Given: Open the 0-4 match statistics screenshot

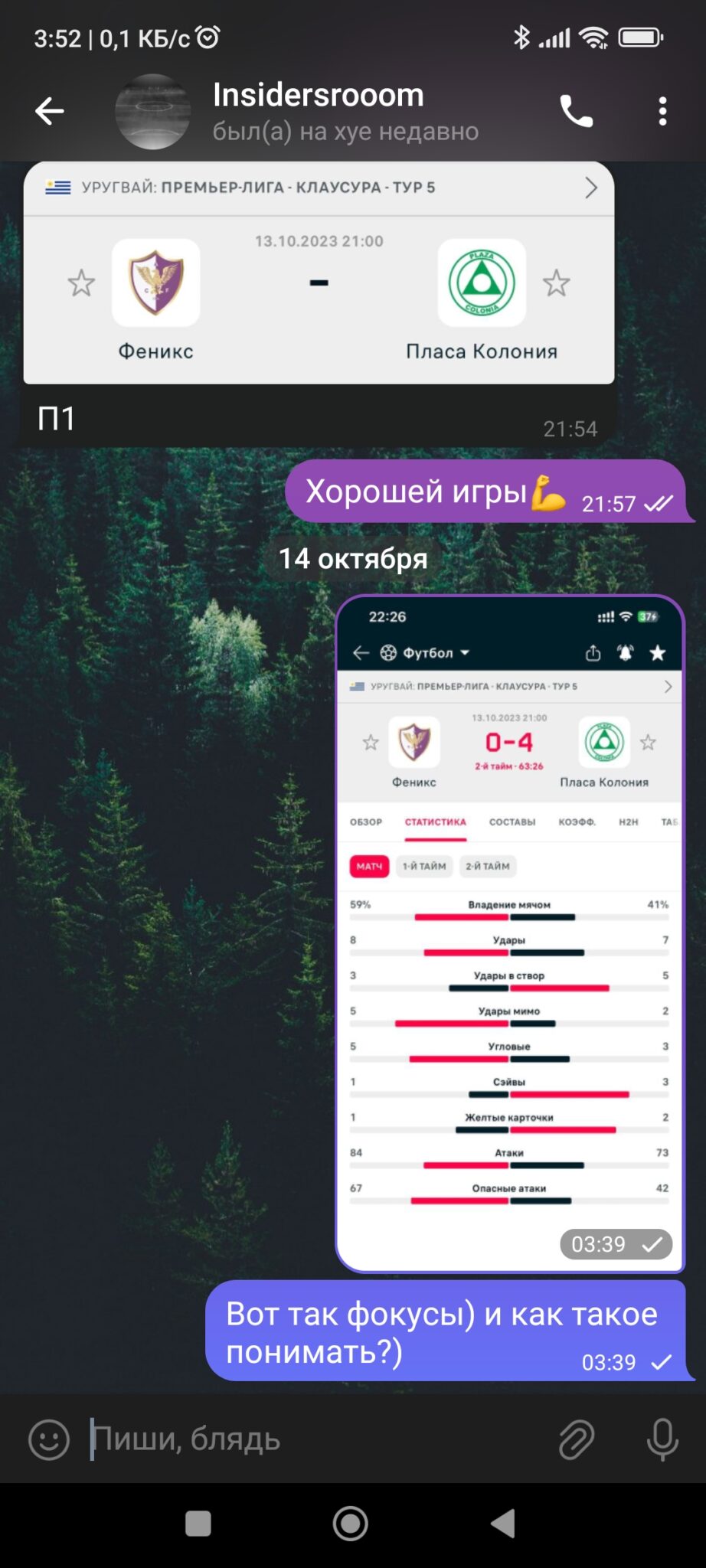Looking at the screenshot, I should [510, 933].
